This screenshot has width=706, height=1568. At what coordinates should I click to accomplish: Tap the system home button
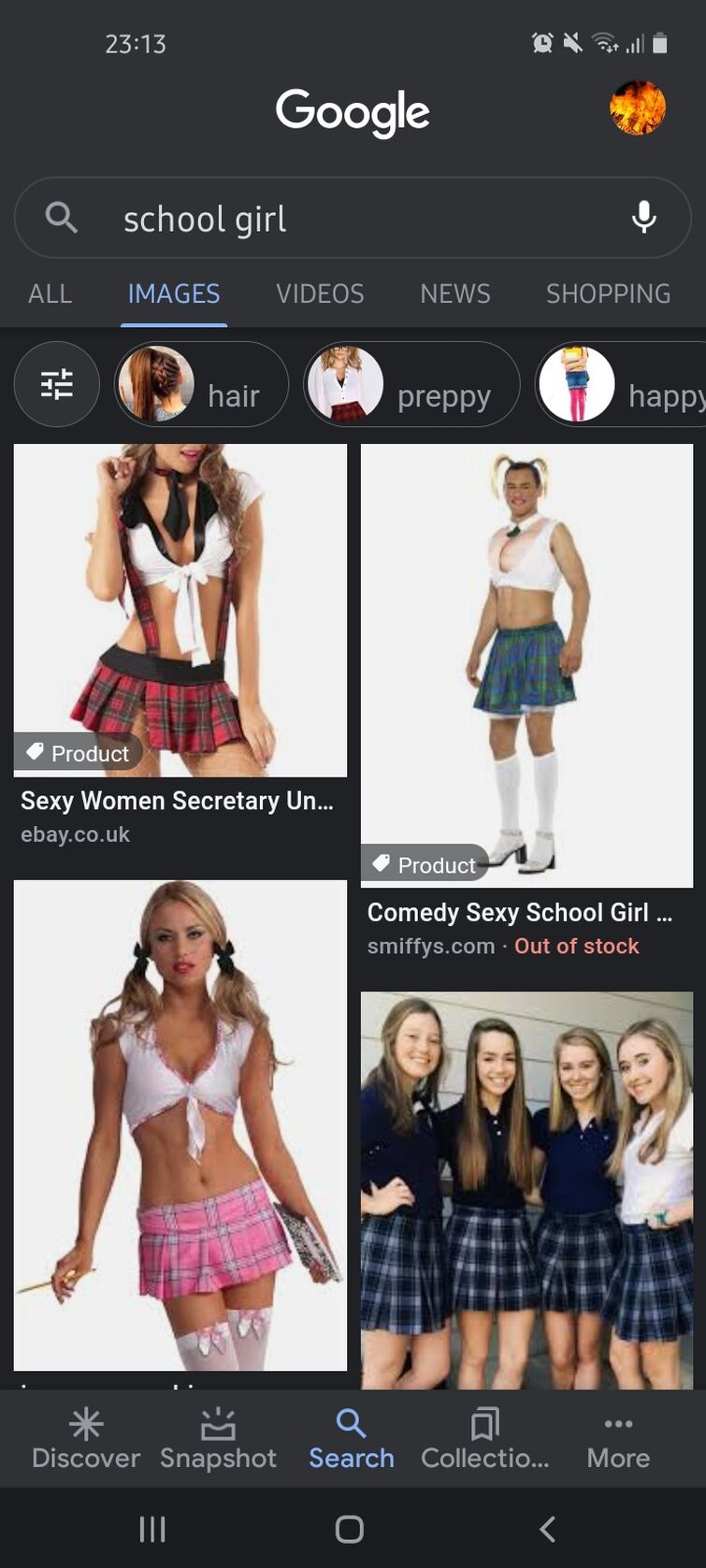pos(349,1529)
